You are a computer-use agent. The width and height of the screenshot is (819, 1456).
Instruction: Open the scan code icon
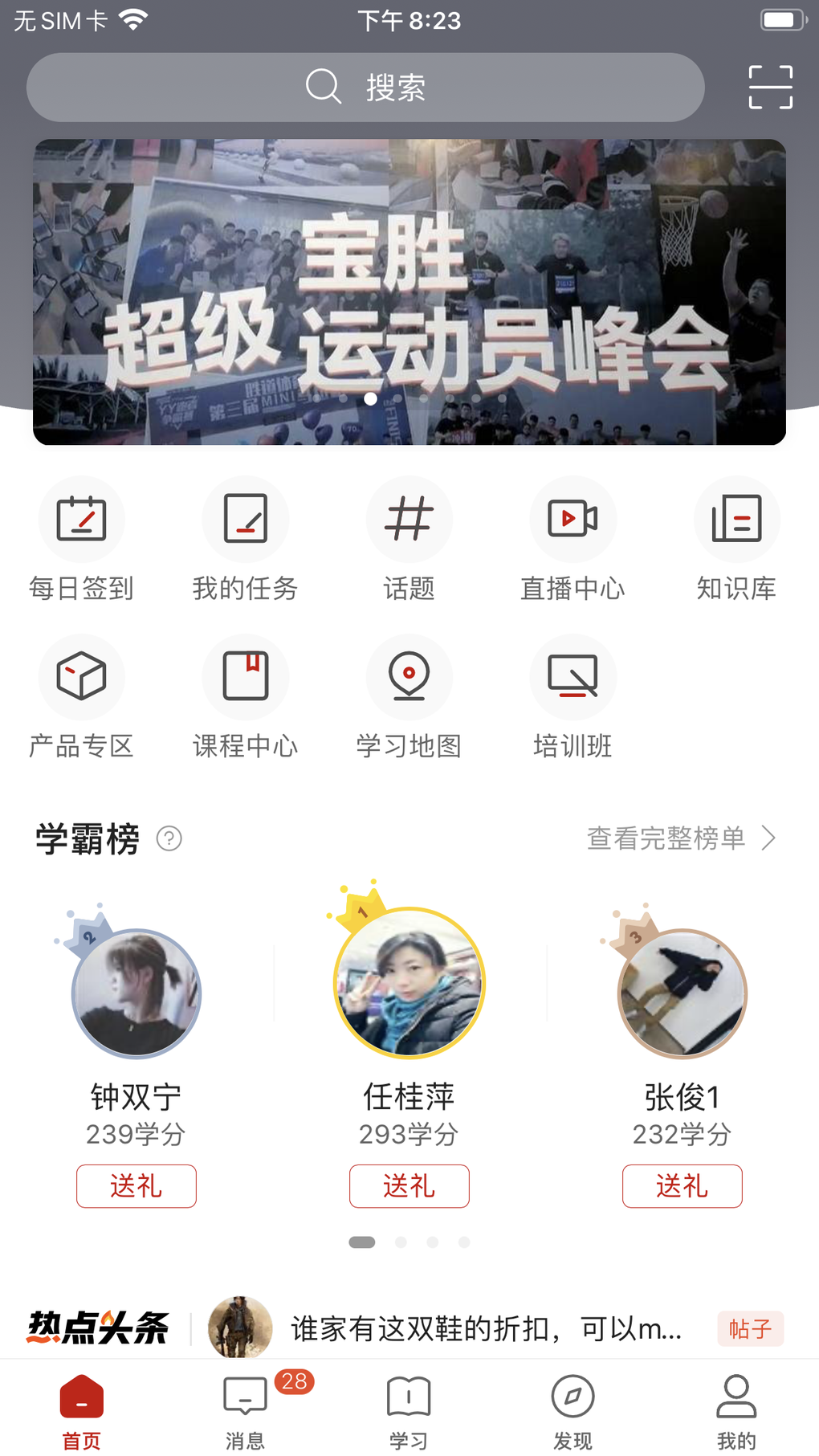tap(770, 88)
